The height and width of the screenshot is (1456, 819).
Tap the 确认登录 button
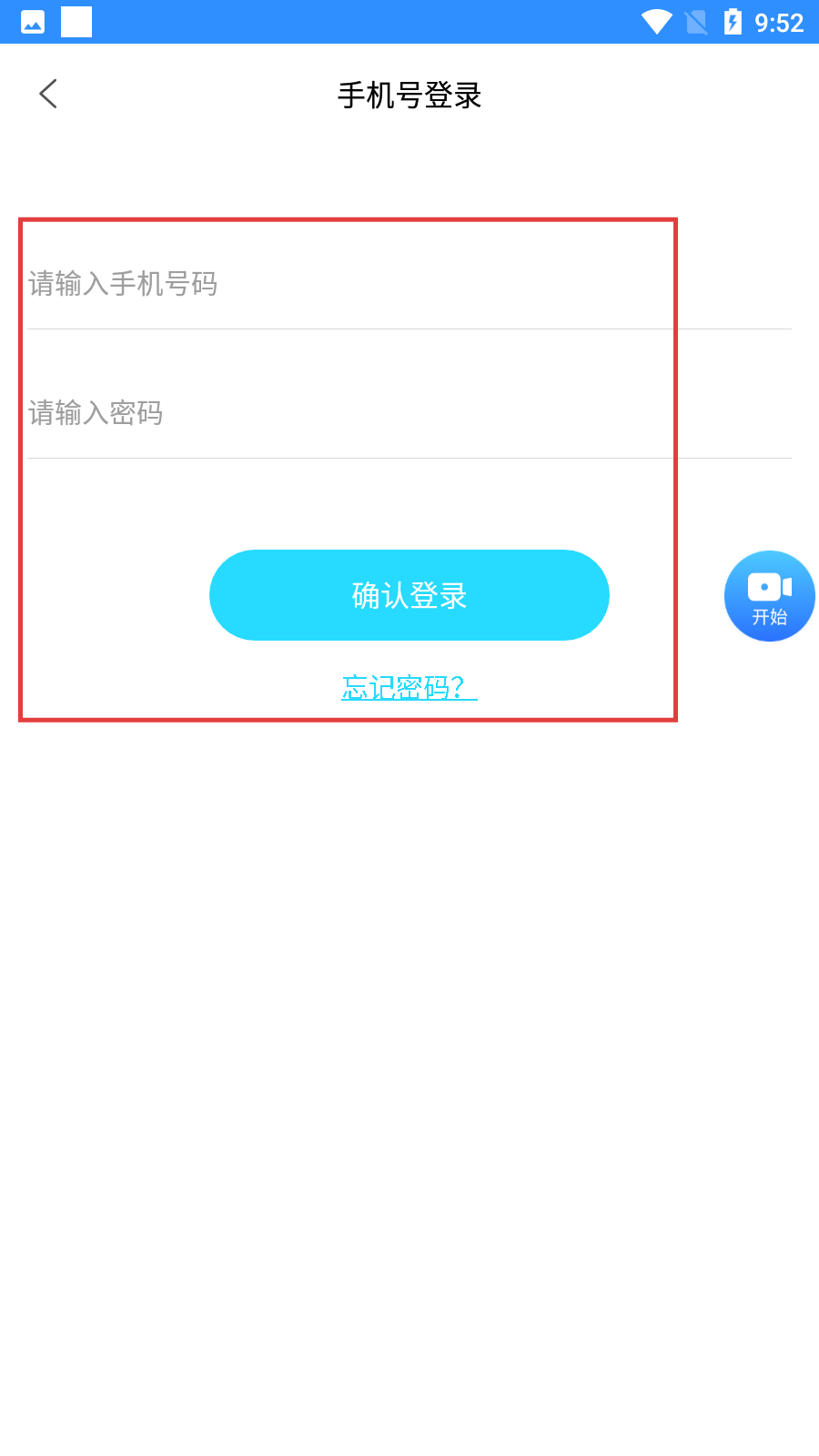(x=409, y=595)
